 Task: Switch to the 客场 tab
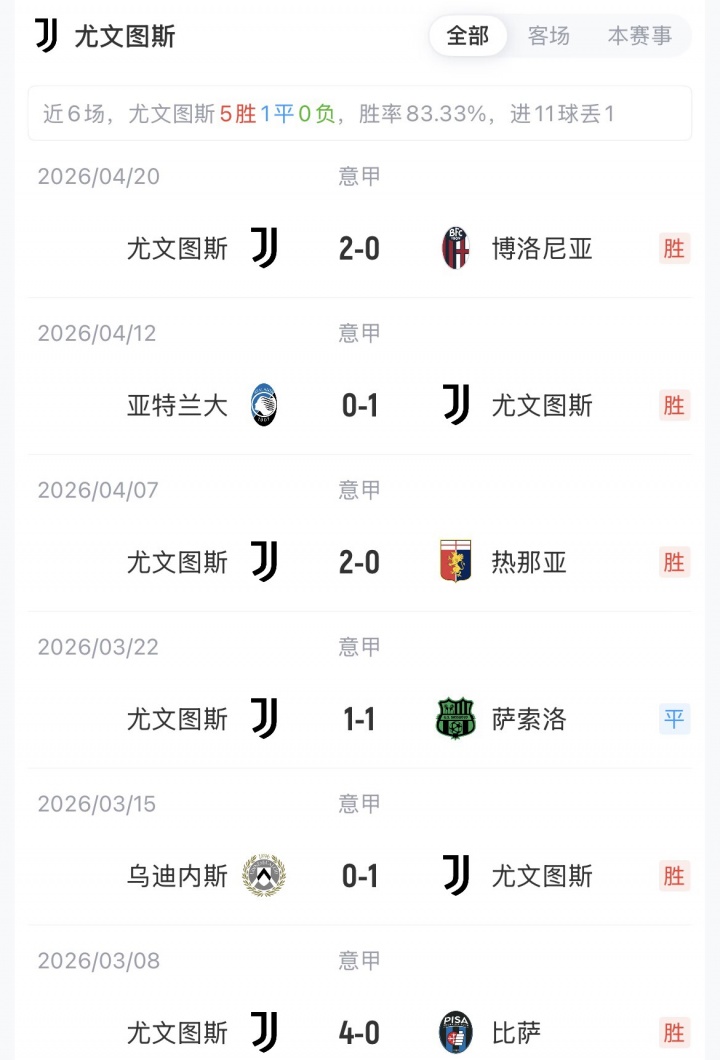(x=549, y=36)
